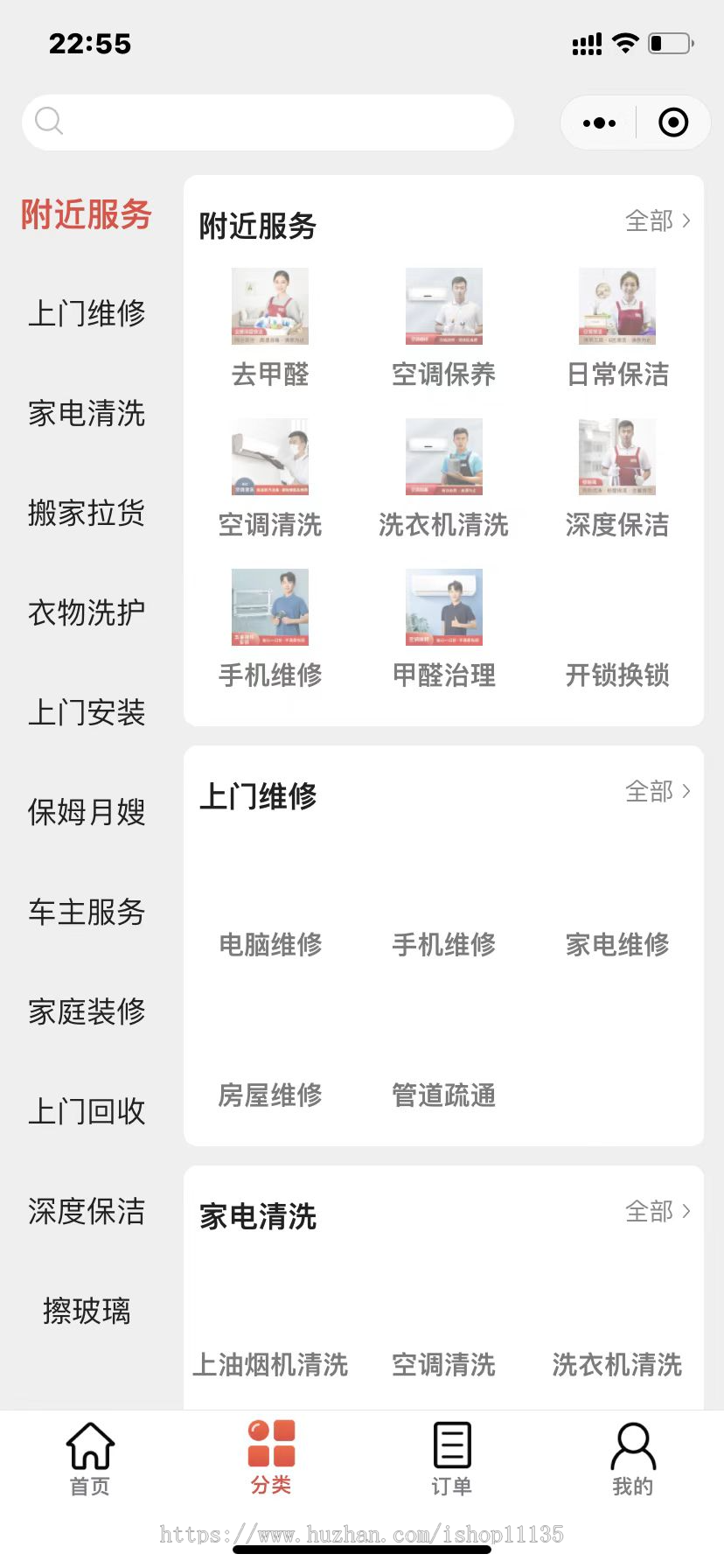The height and width of the screenshot is (1568, 724).
Task: Open 甲醛治理 service tile
Action: click(x=443, y=628)
